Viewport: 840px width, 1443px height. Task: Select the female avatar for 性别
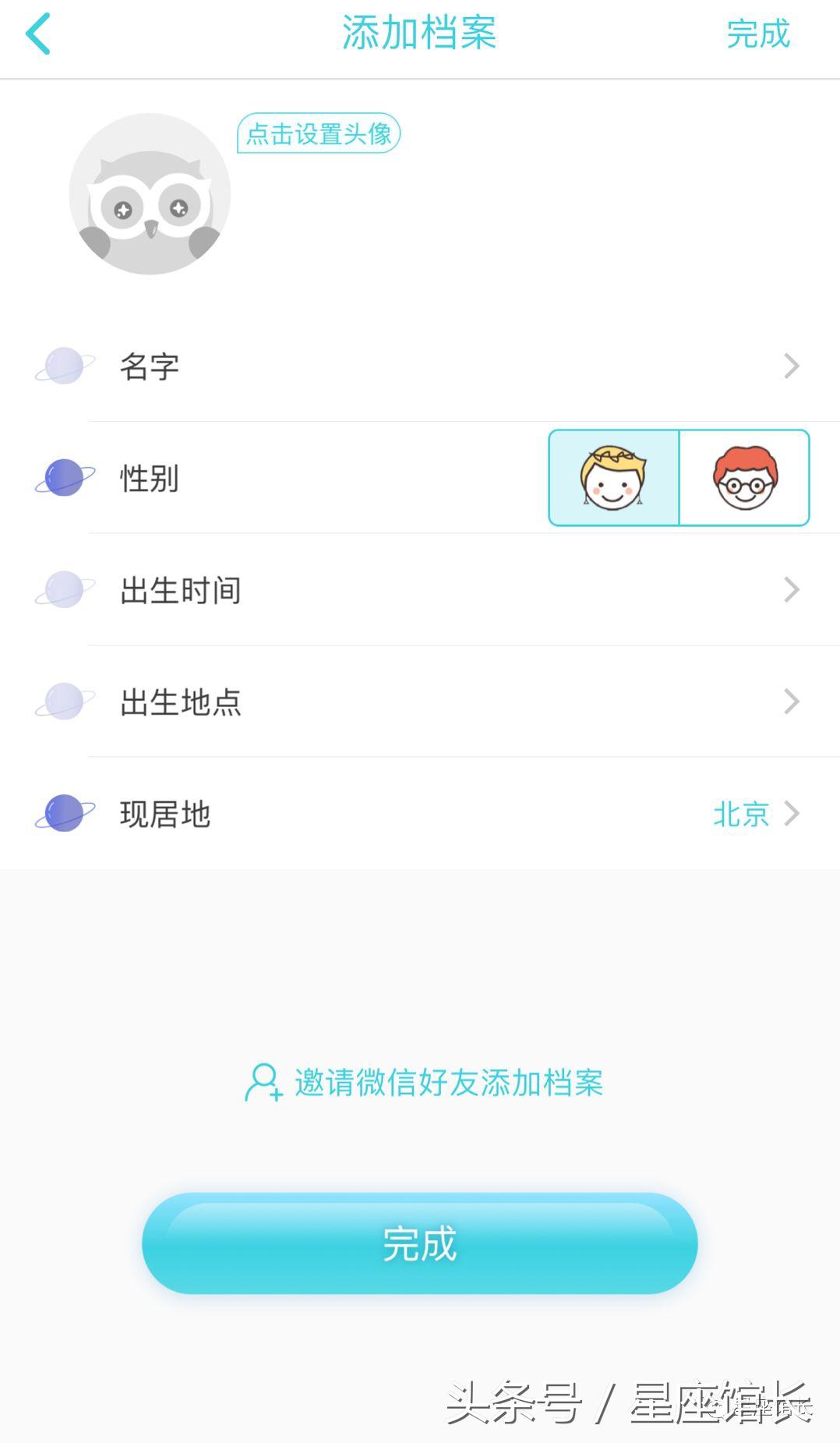pyautogui.click(x=614, y=479)
